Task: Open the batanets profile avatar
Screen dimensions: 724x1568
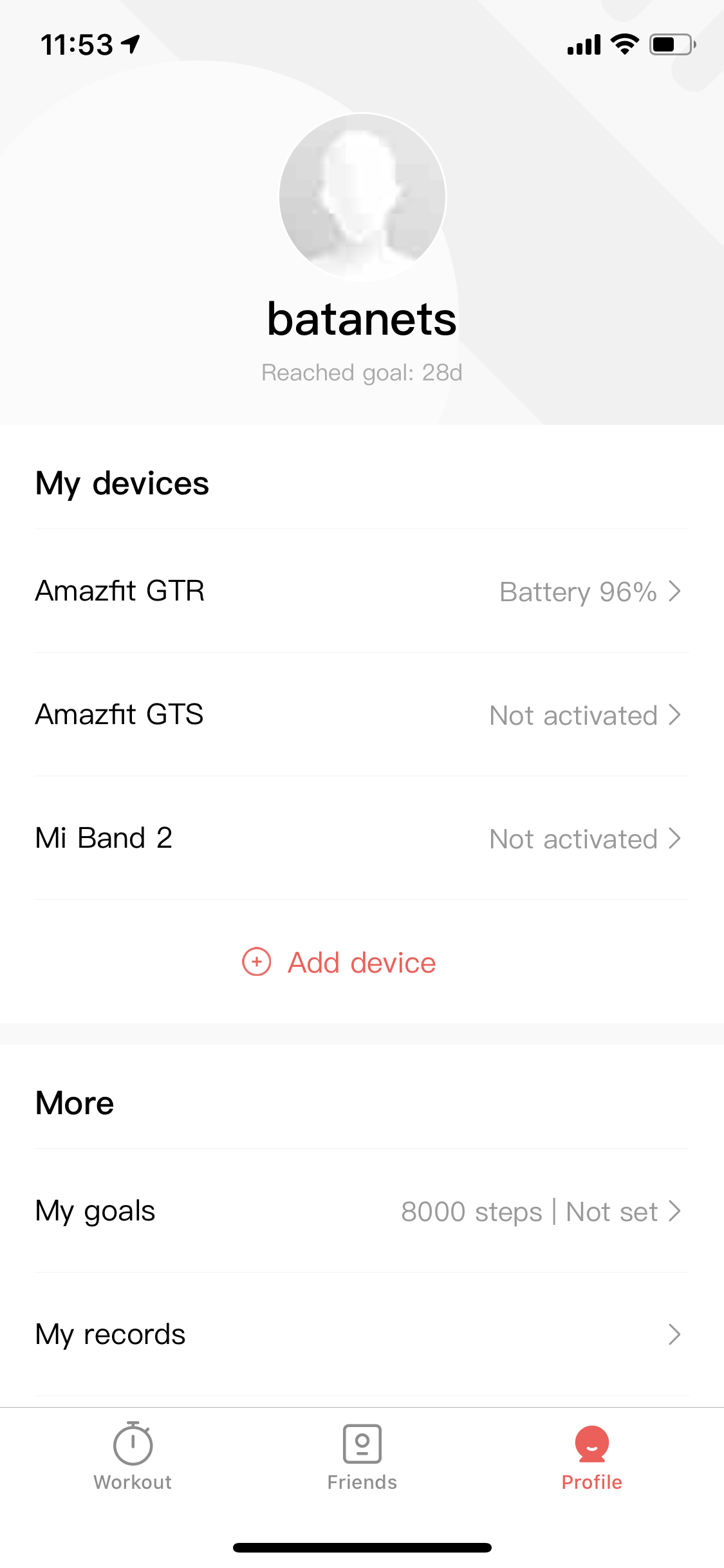Action: point(362,197)
